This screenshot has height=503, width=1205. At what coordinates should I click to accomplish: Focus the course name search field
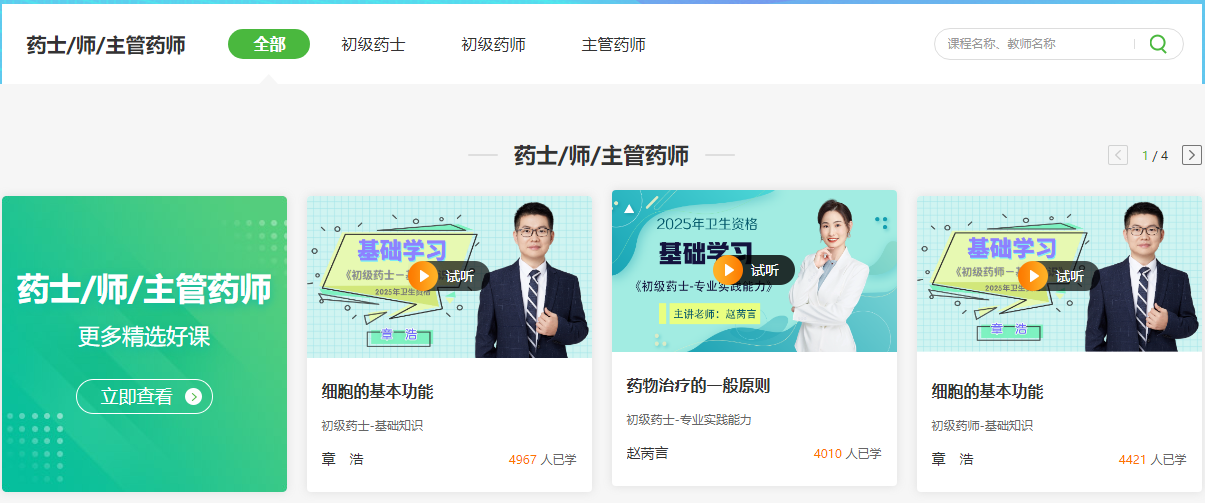pyautogui.click(x=1035, y=44)
